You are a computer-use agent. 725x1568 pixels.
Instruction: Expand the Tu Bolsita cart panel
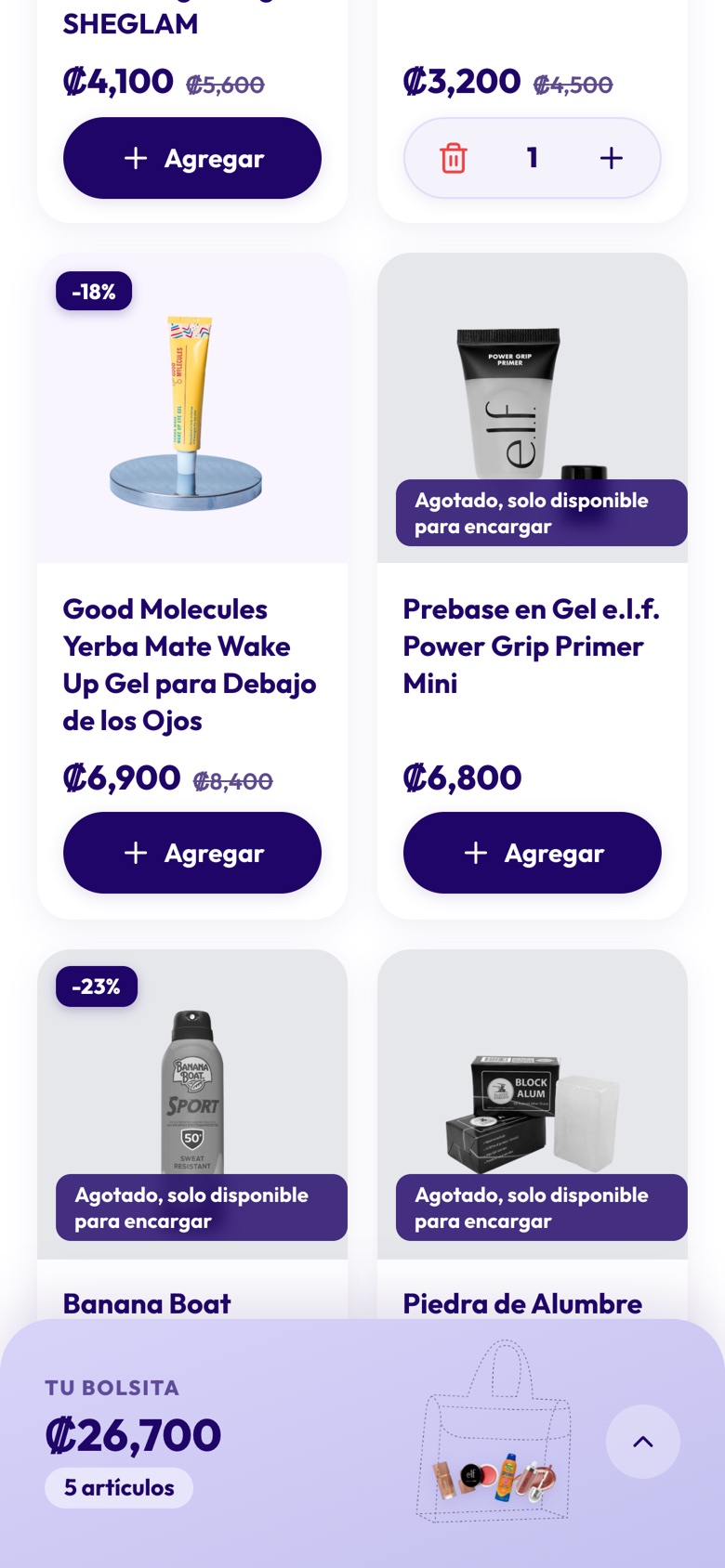click(643, 1442)
